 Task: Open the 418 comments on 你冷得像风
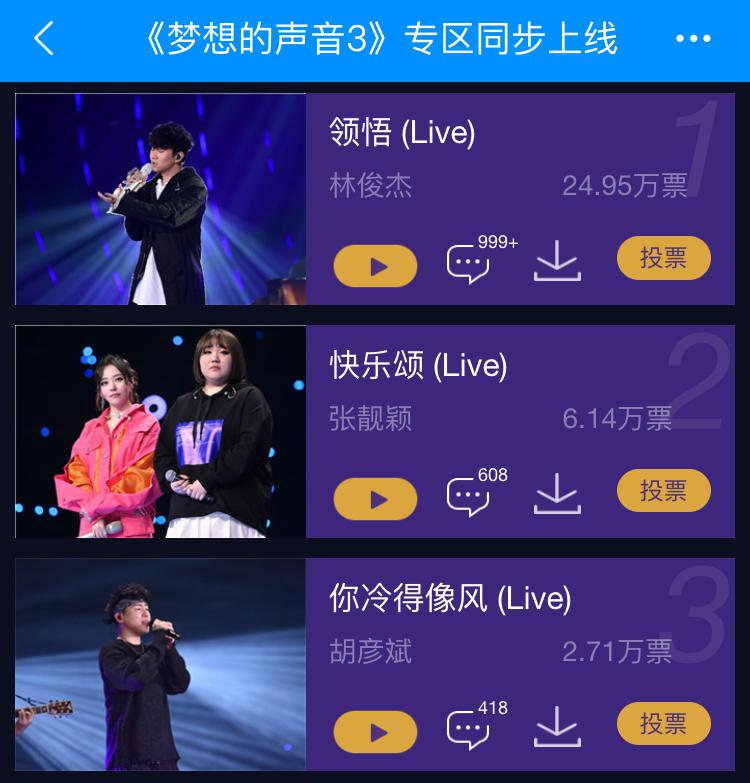click(x=468, y=729)
